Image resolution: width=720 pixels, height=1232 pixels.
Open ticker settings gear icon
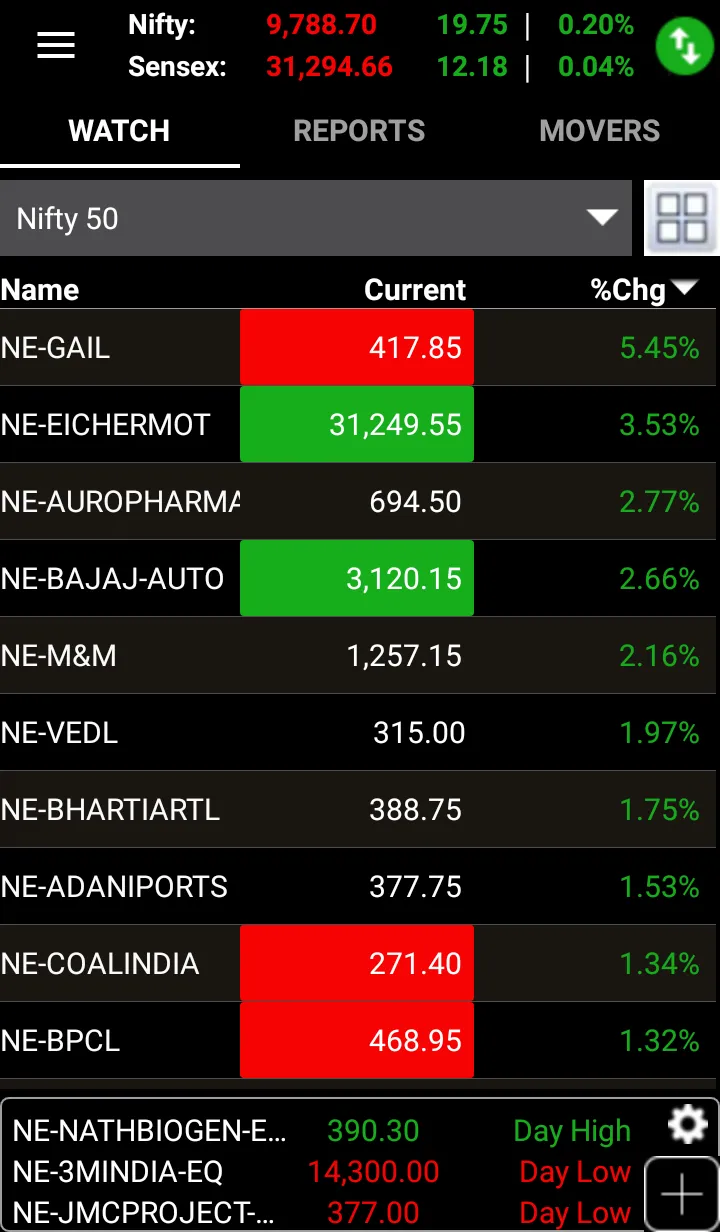687,1126
